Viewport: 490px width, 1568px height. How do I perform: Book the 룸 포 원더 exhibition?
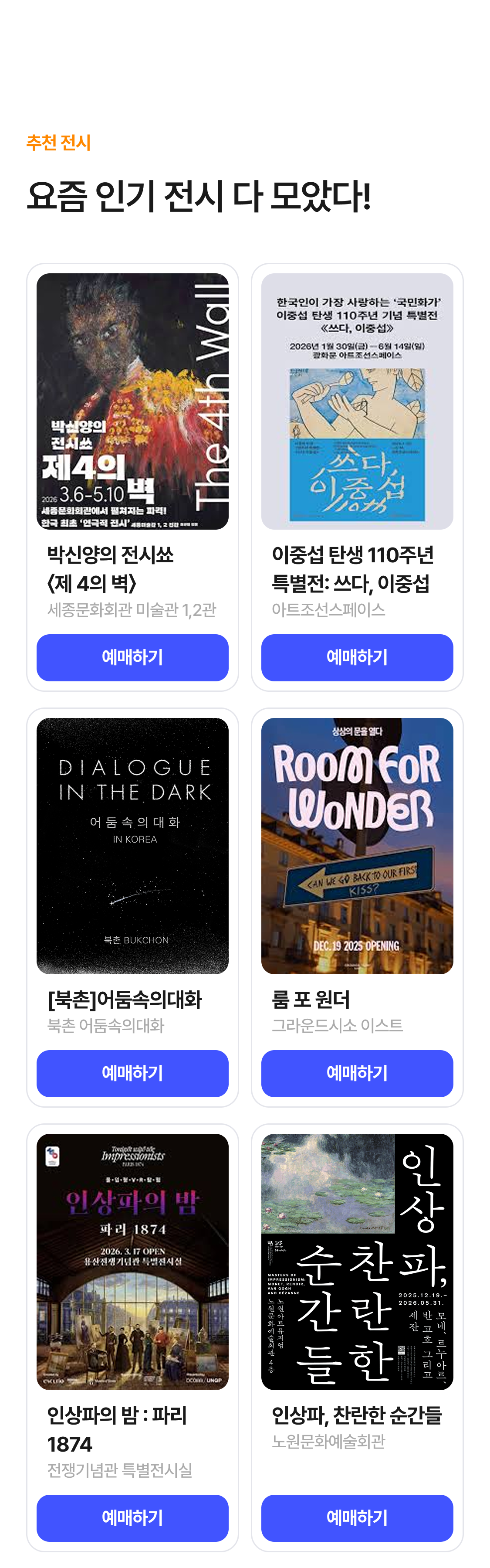357,1073
